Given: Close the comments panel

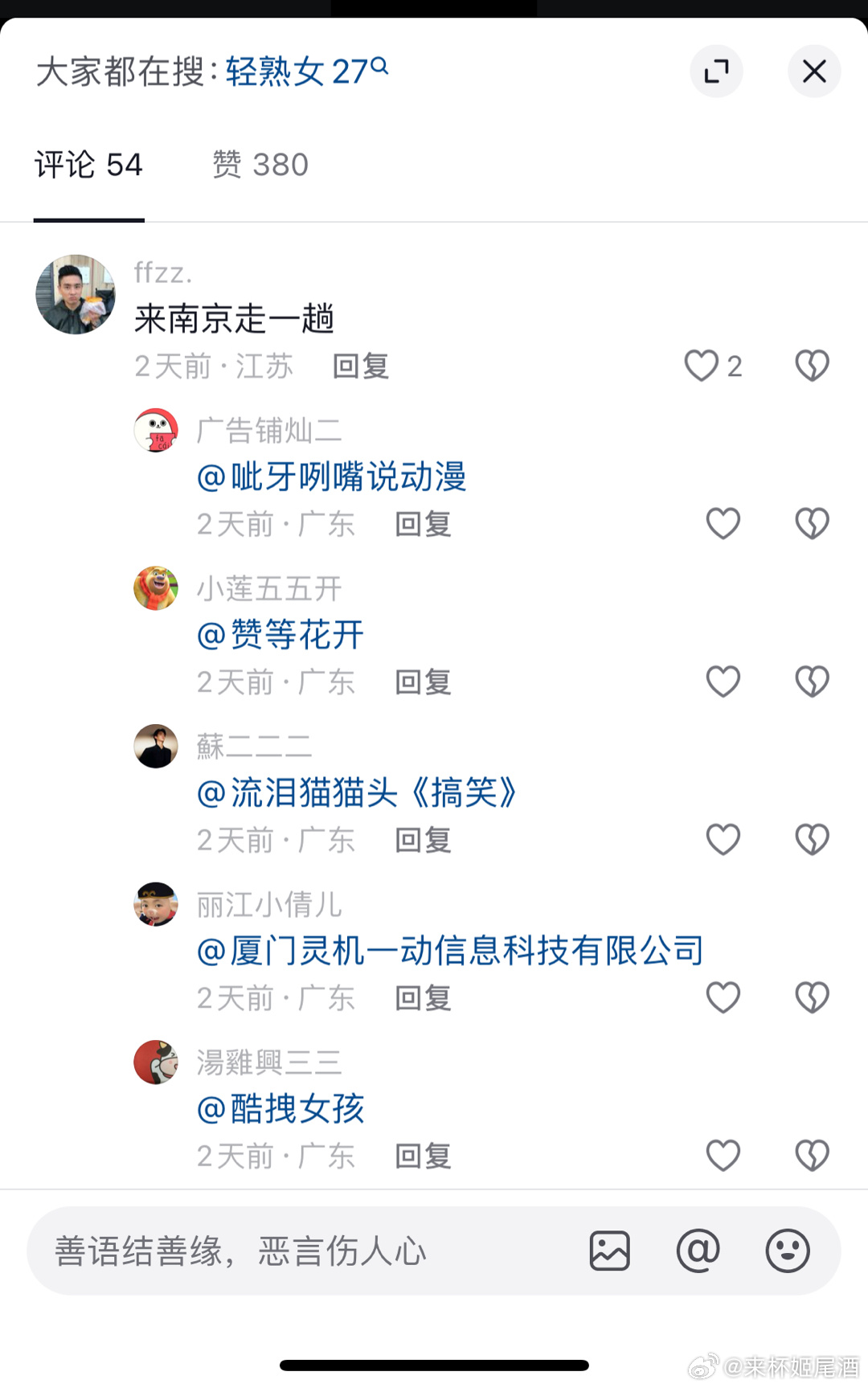Looking at the screenshot, I should tap(813, 72).
